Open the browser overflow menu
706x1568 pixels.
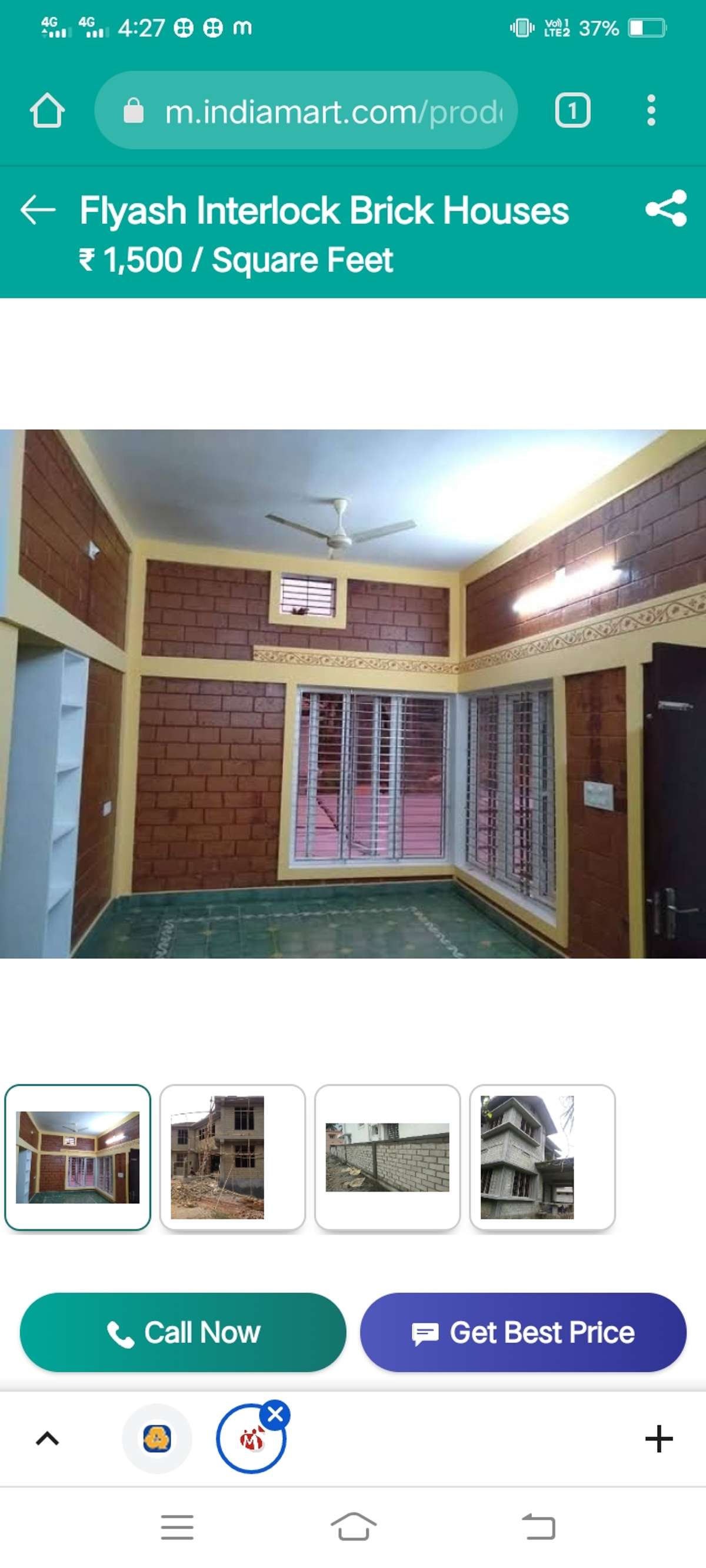coord(651,111)
